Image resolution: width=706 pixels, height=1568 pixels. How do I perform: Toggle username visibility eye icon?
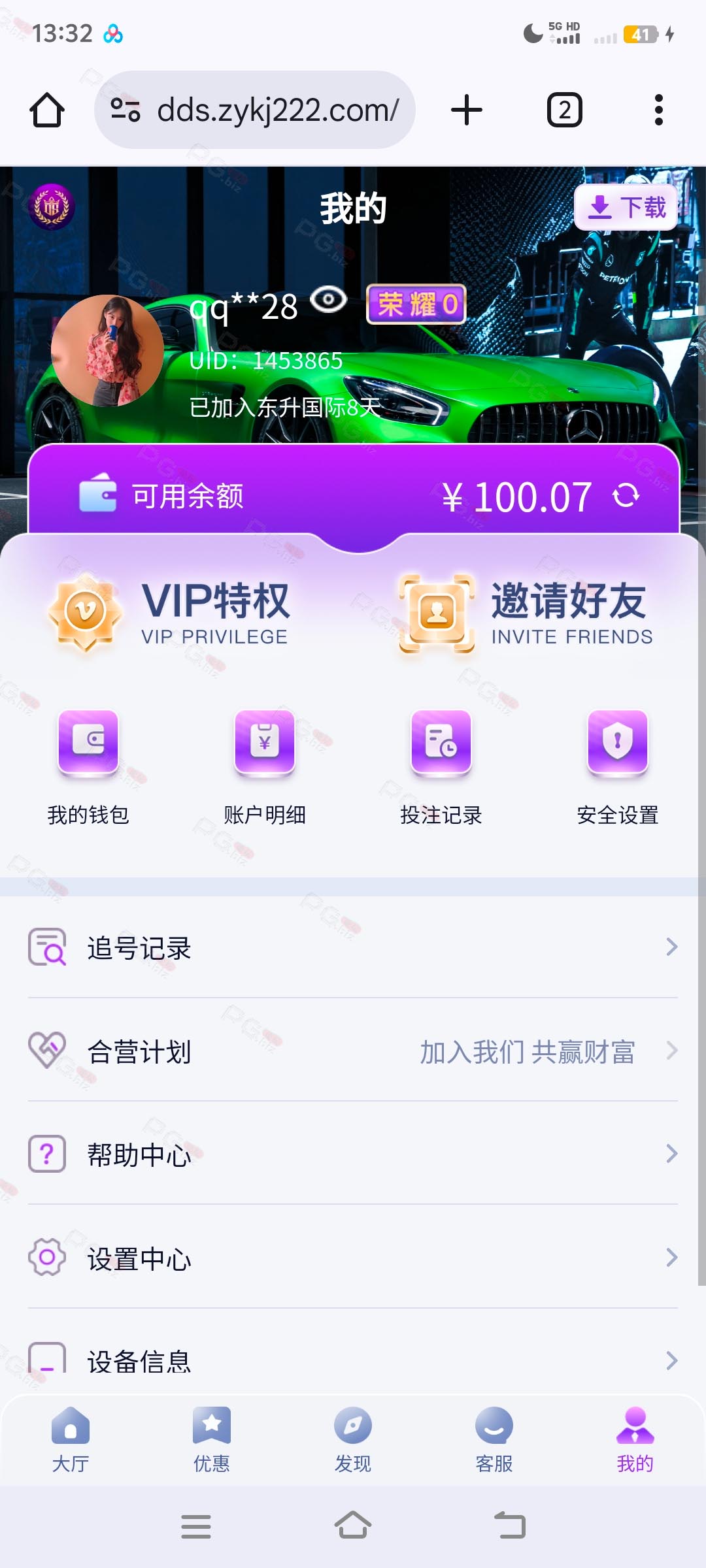pos(328,301)
